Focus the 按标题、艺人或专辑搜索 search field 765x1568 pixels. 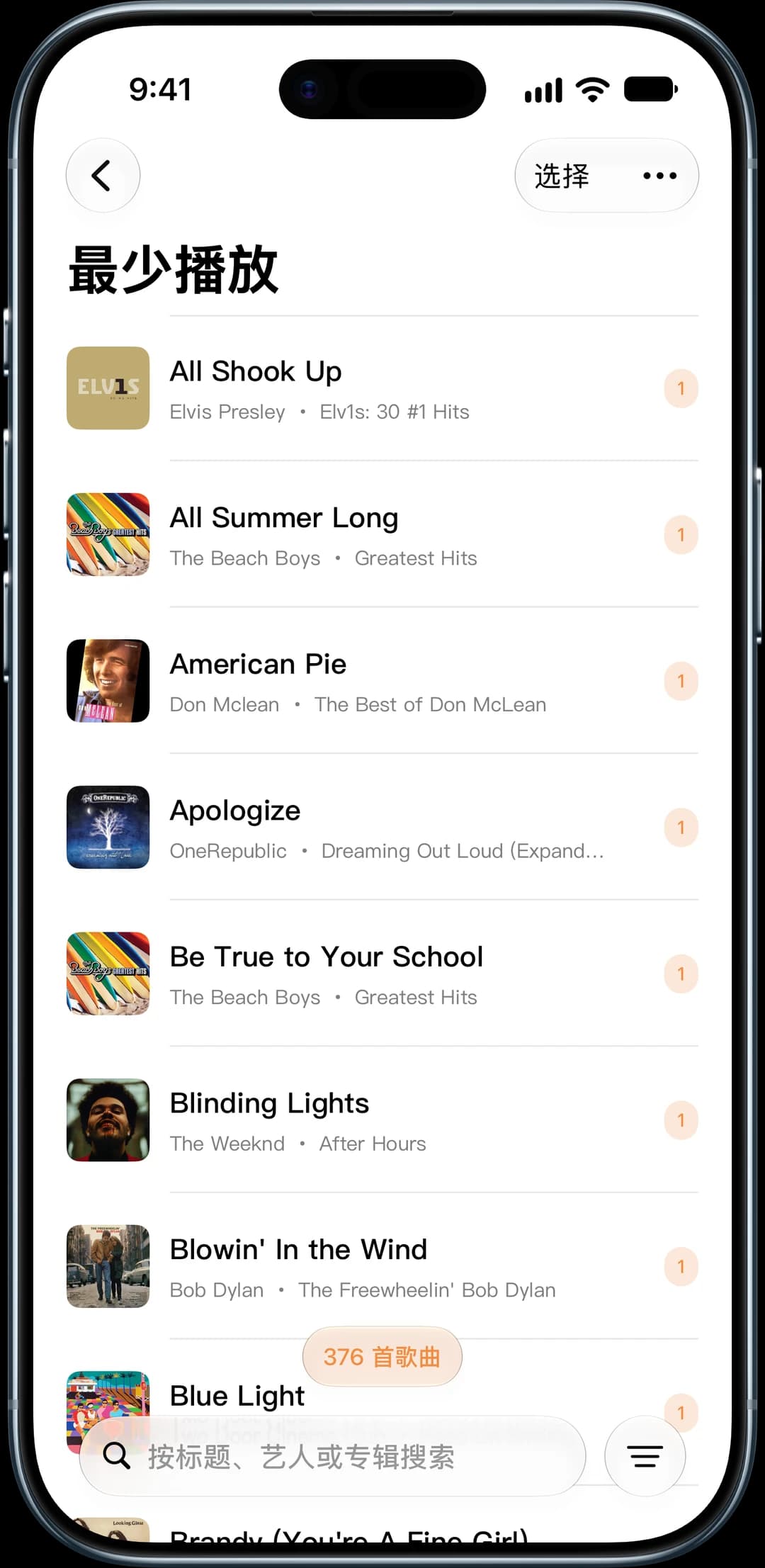click(x=333, y=1456)
